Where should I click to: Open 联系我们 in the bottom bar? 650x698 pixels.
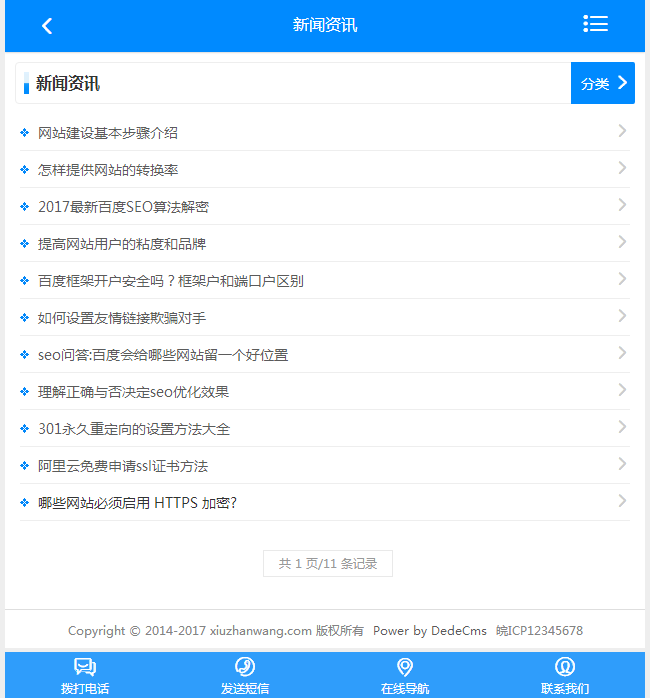[x=565, y=676]
